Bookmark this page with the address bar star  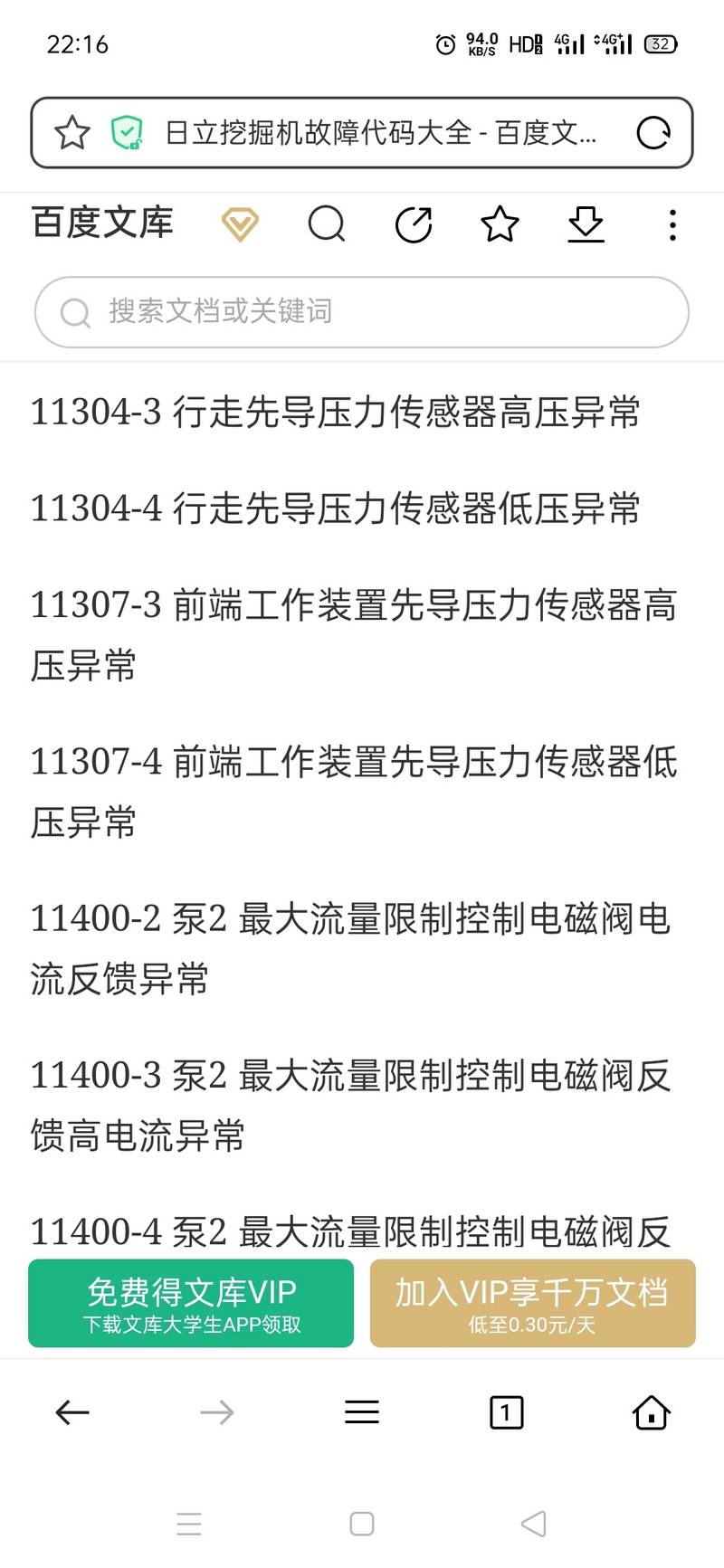[x=72, y=133]
